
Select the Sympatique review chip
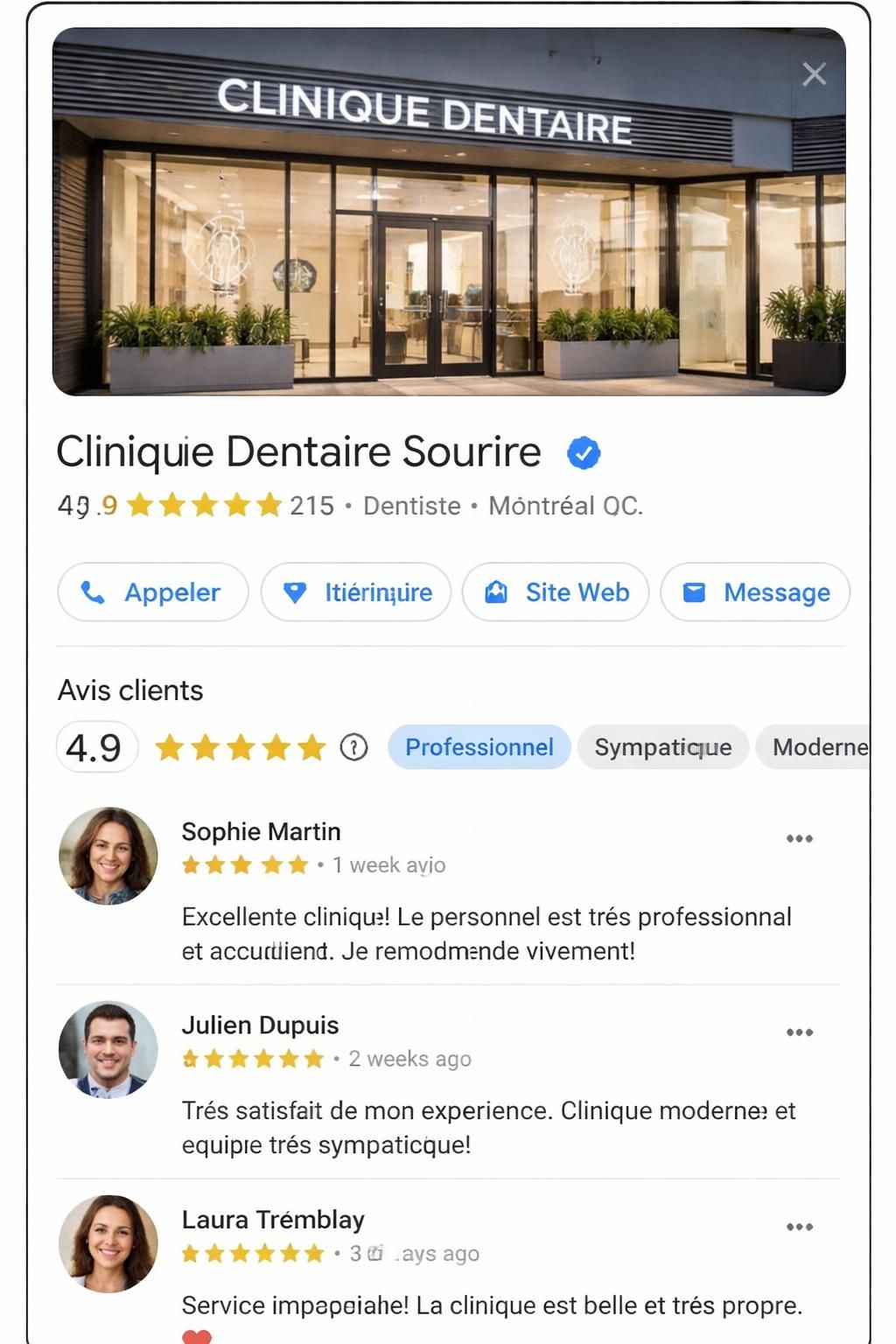[662, 747]
